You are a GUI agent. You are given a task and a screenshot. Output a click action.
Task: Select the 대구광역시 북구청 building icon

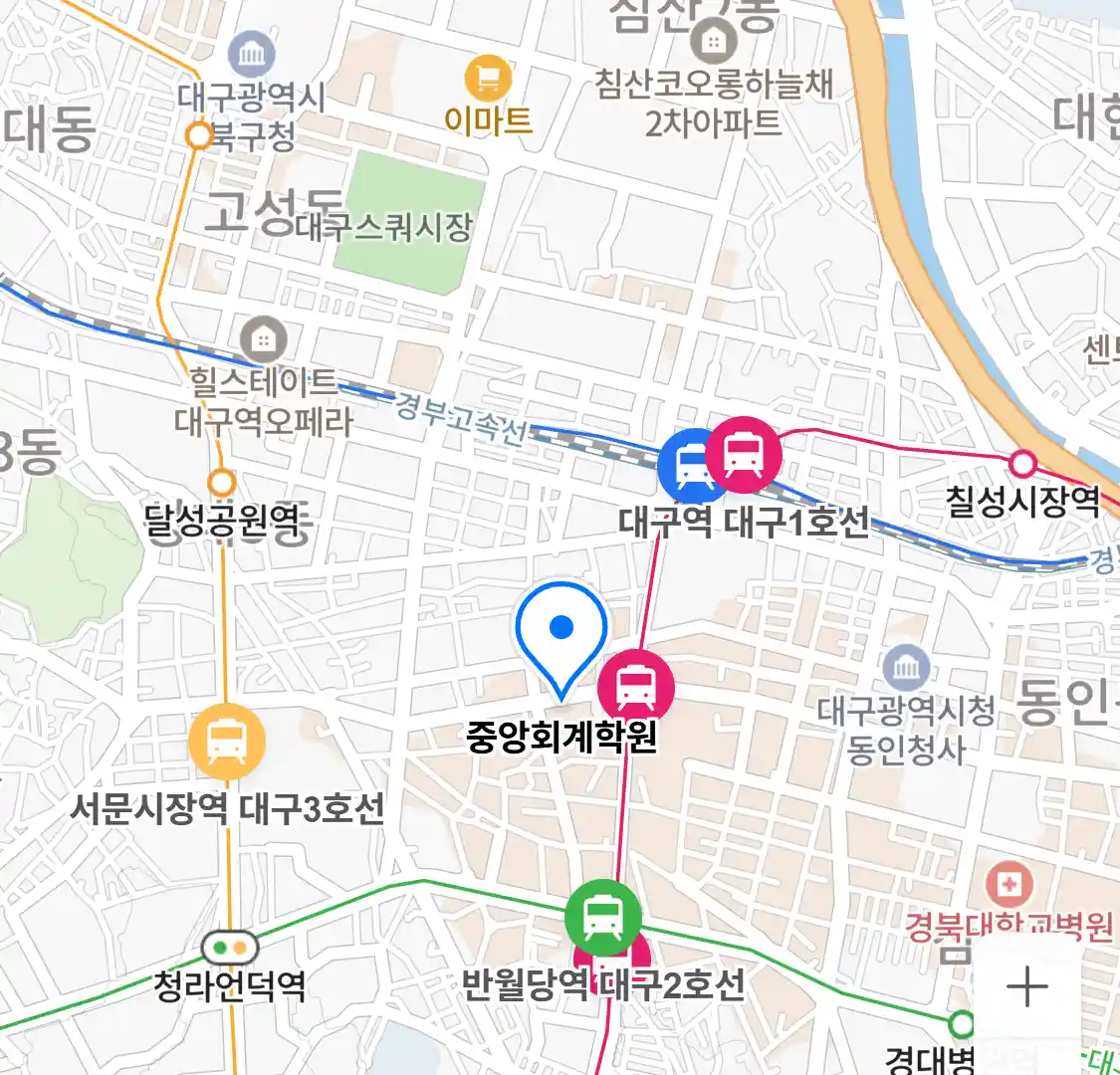[x=252, y=55]
